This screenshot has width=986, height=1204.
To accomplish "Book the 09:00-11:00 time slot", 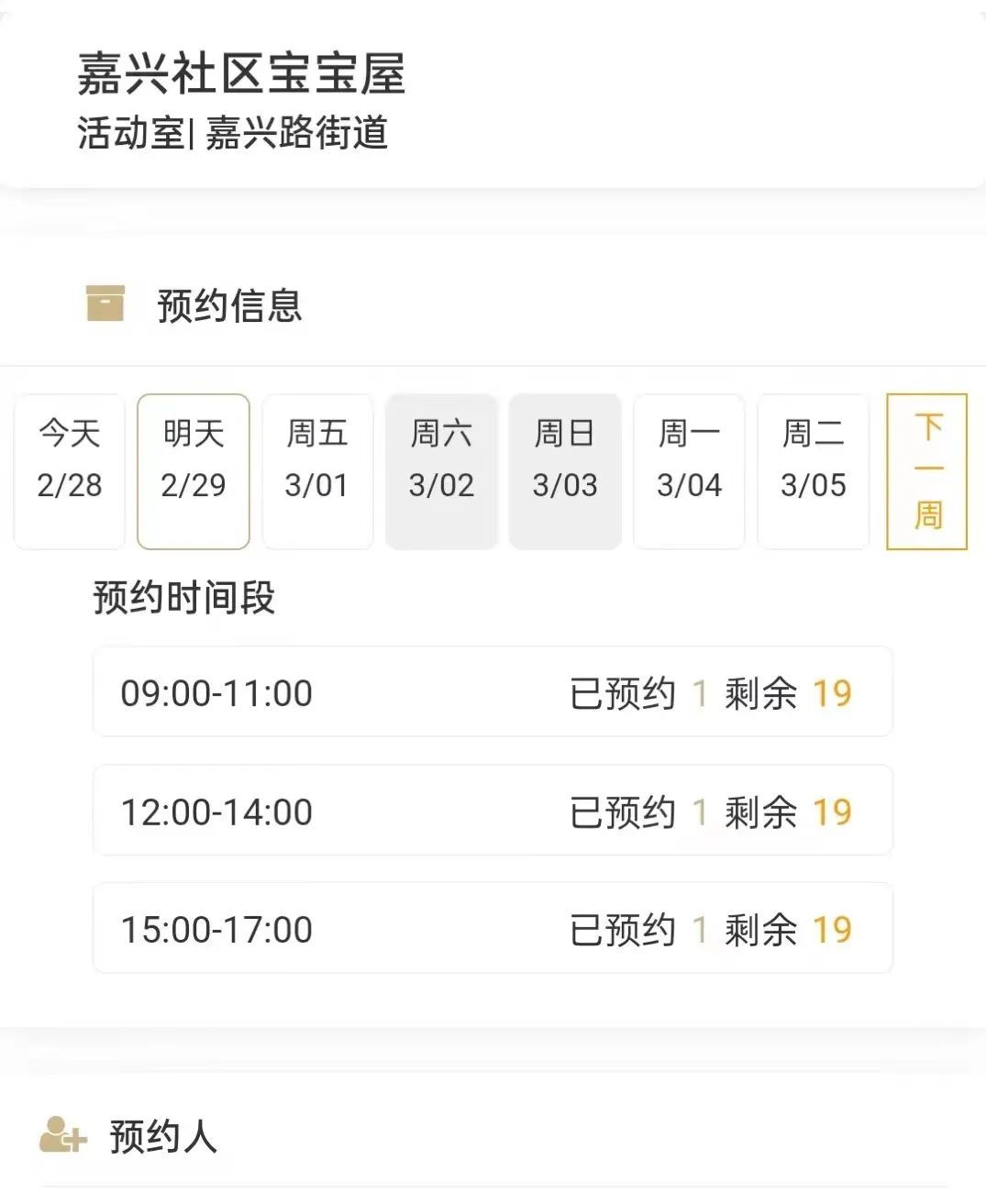I will tap(493, 692).
